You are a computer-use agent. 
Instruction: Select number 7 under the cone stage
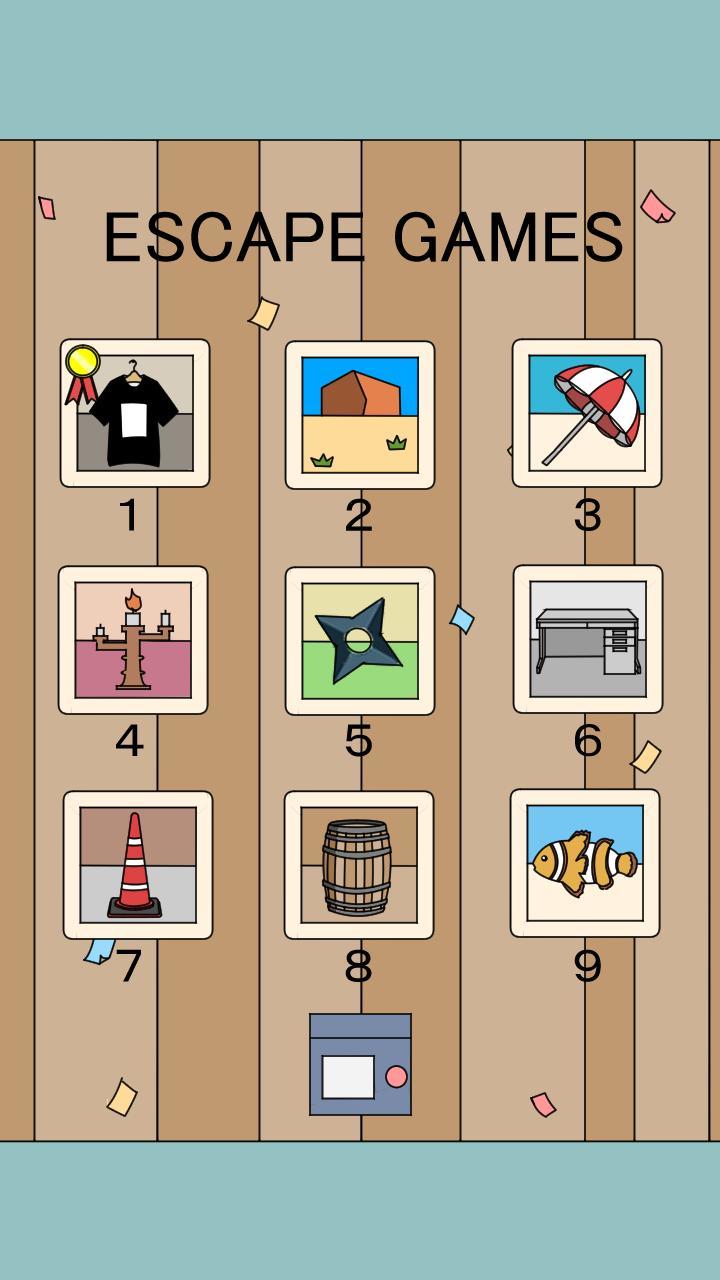coord(131,966)
